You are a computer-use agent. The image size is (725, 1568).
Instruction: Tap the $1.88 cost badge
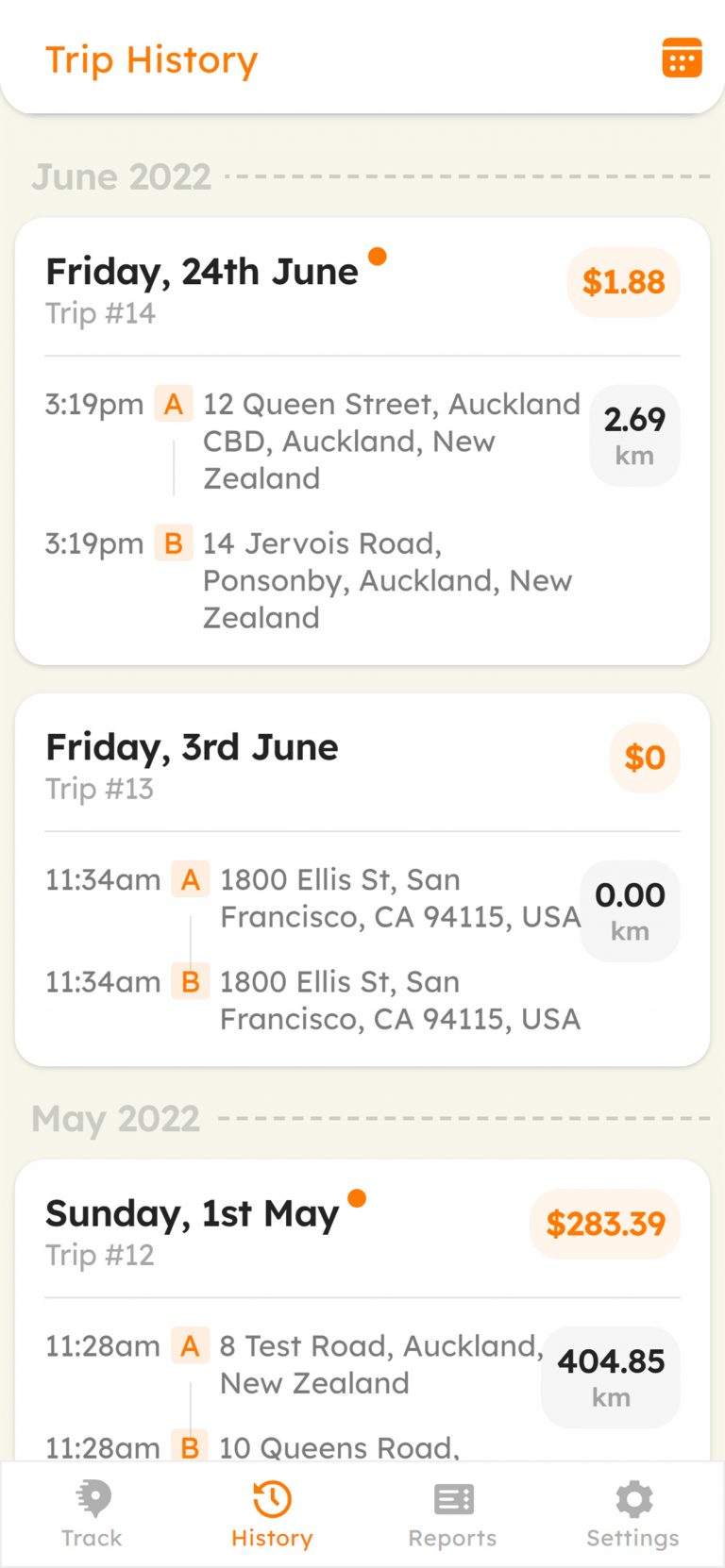pyautogui.click(x=622, y=283)
